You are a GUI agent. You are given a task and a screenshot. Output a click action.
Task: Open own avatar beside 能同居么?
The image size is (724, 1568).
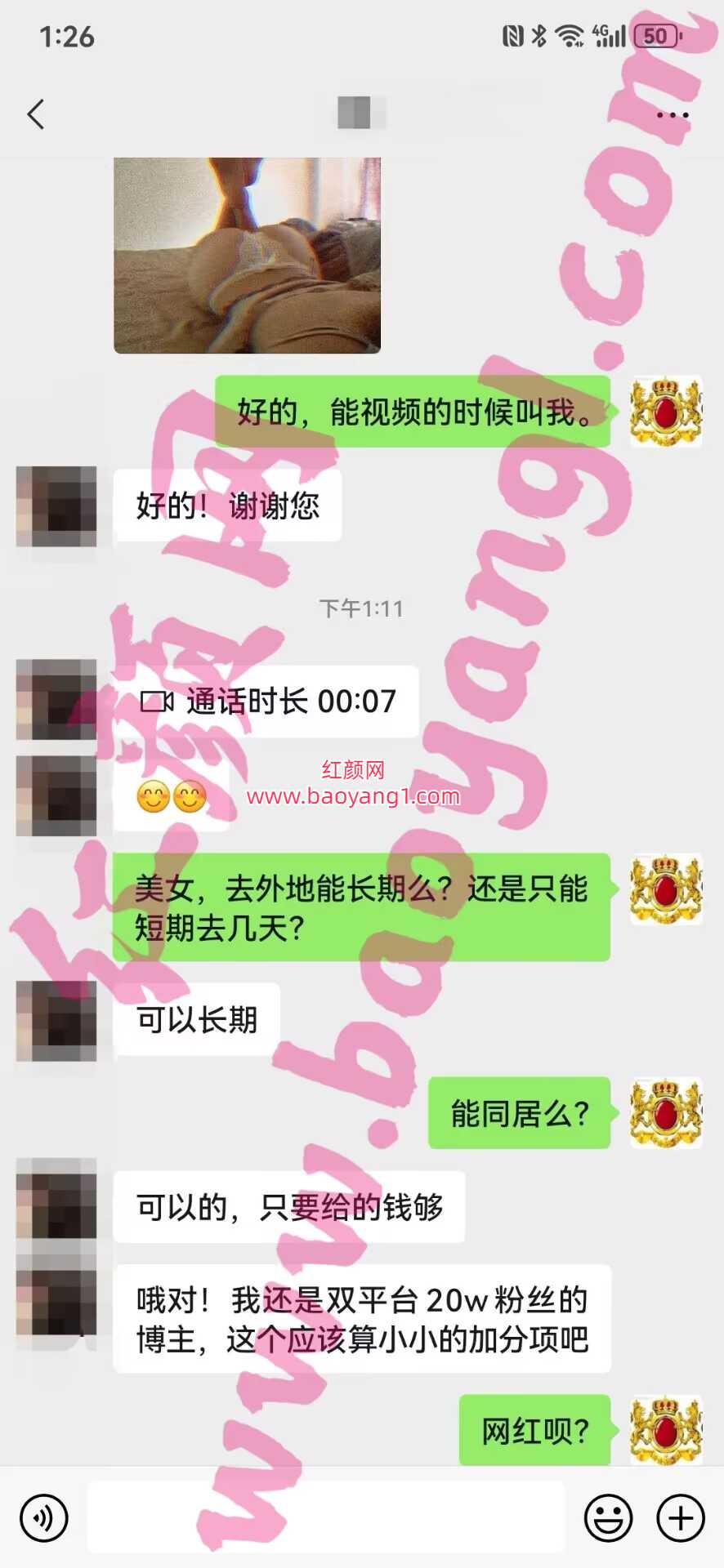(665, 1113)
